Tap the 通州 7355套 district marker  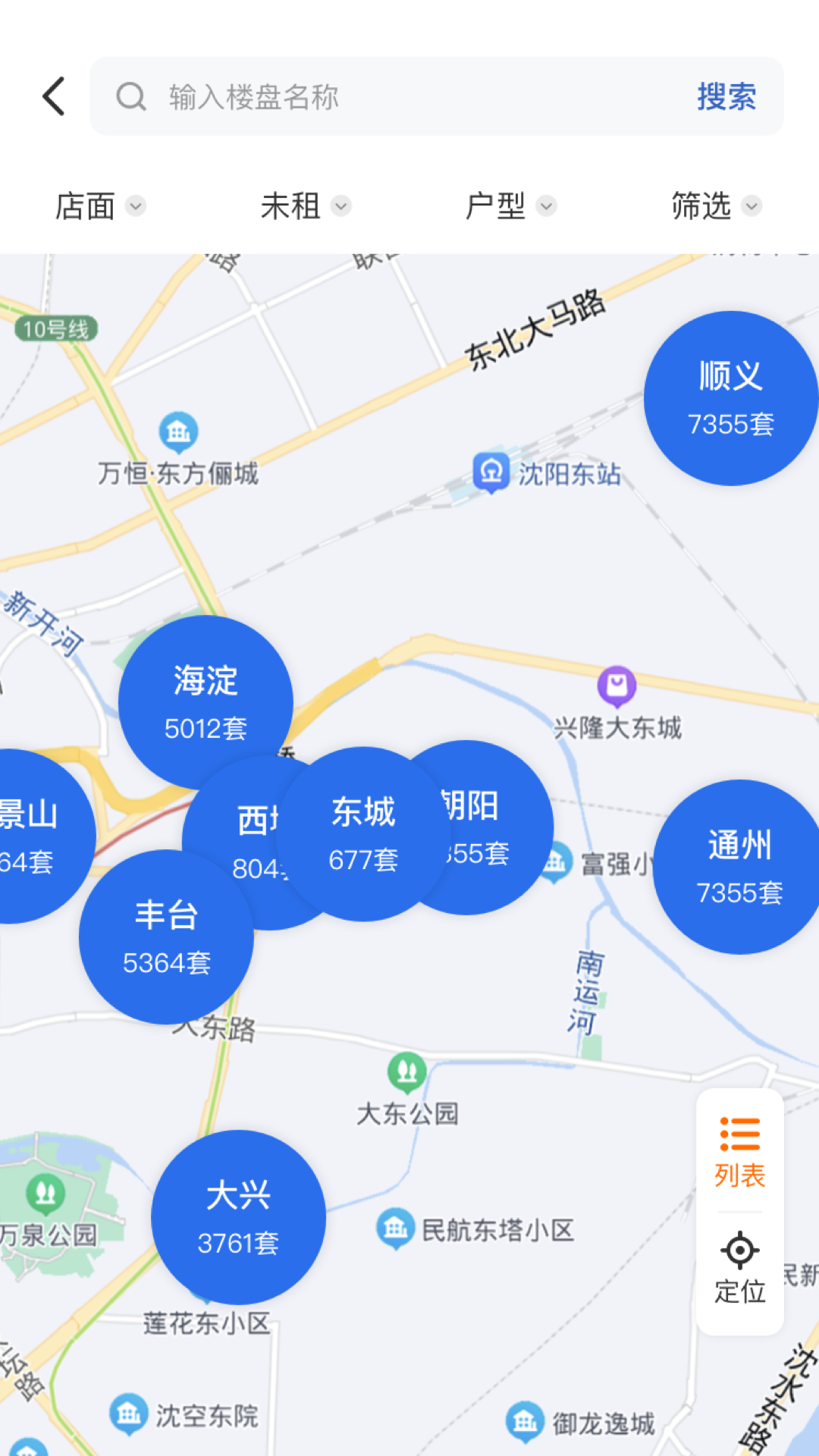coord(739,867)
